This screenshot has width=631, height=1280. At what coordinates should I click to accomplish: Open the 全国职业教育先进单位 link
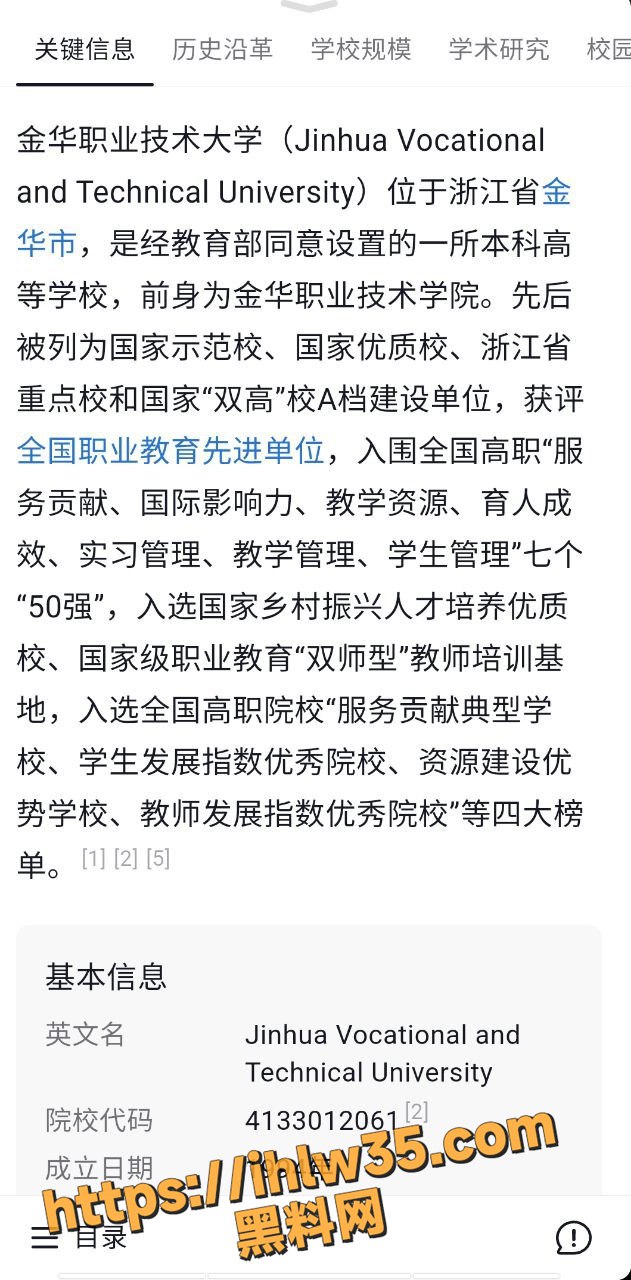(x=171, y=451)
